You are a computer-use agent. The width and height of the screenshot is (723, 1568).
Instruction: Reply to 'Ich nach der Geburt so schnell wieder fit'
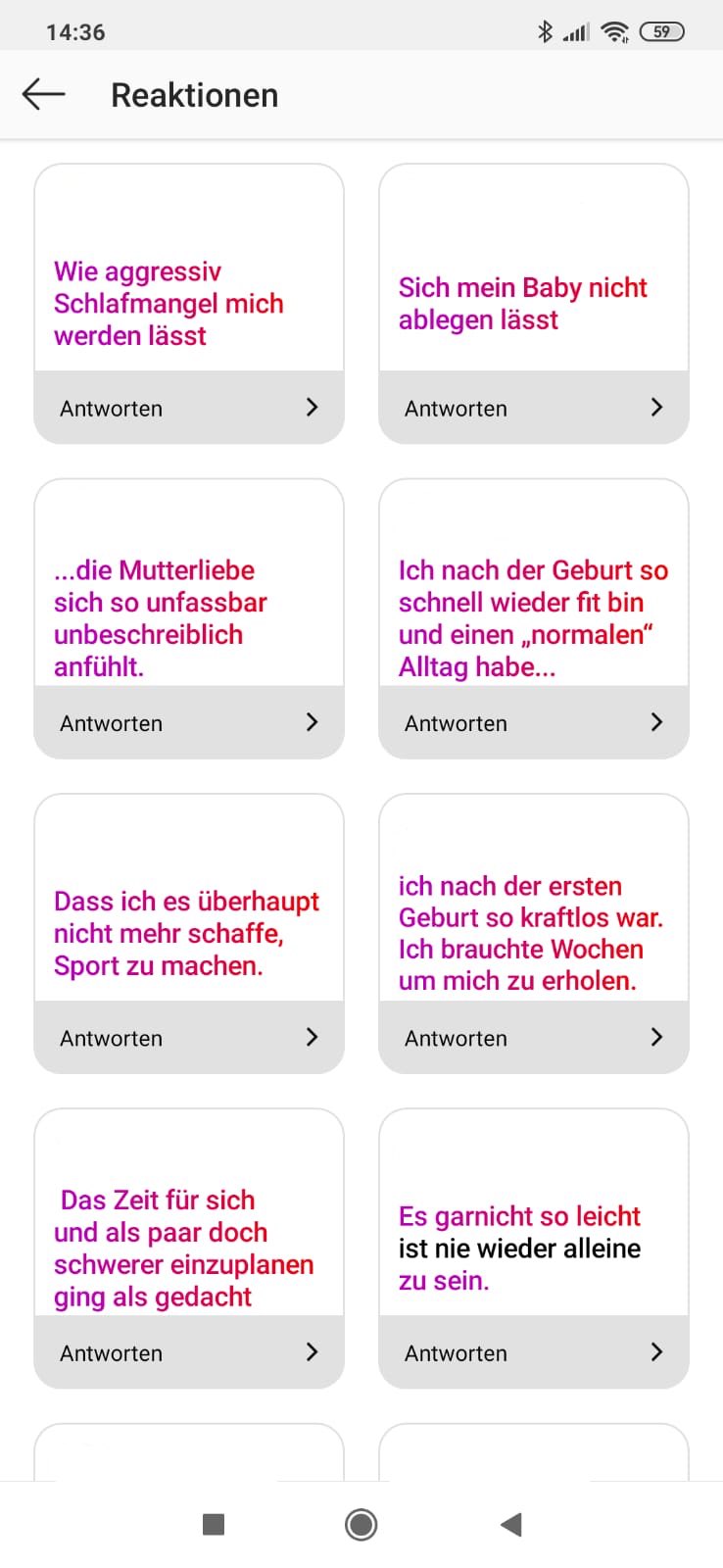[534, 723]
